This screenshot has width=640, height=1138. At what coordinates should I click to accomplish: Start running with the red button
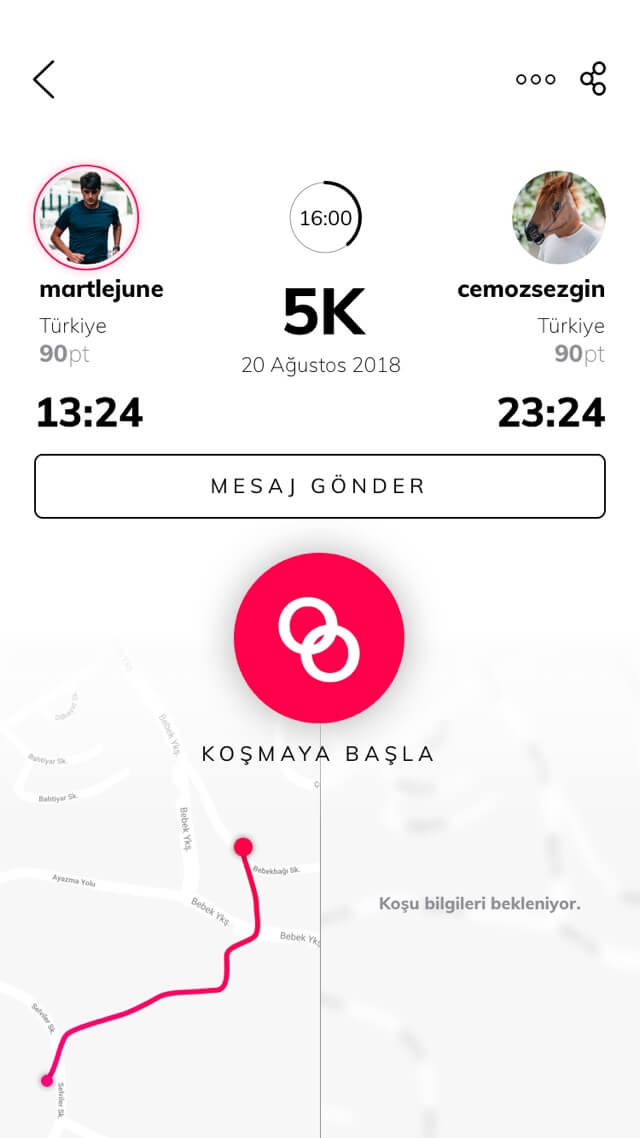point(319,638)
